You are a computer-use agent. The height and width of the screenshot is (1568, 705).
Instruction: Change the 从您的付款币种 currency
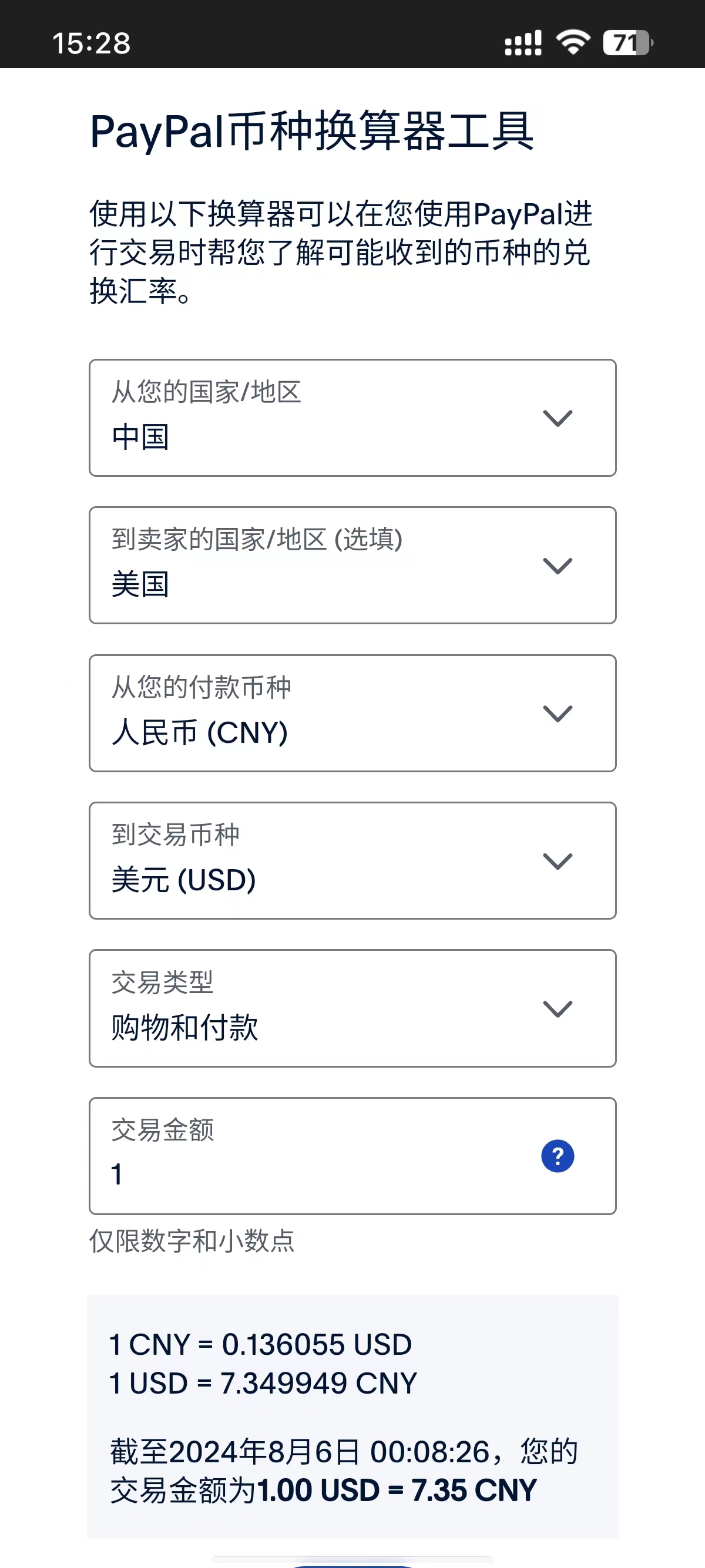tap(352, 714)
